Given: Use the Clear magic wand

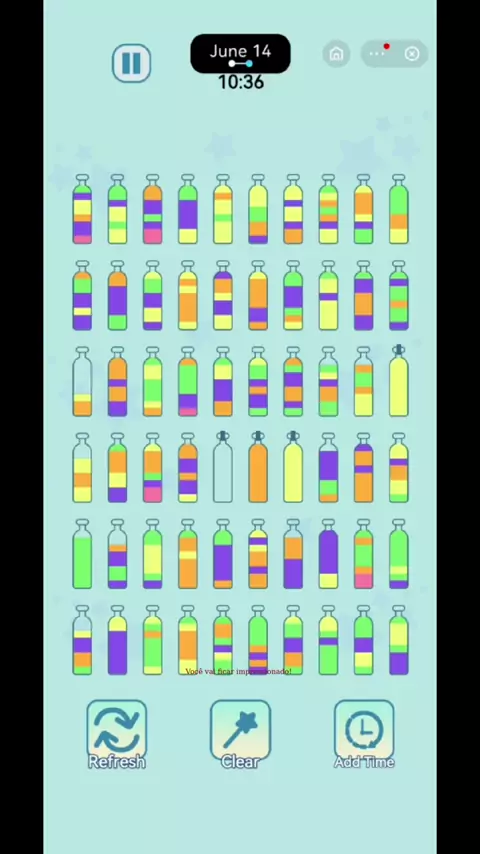Looking at the screenshot, I should [x=240, y=734].
